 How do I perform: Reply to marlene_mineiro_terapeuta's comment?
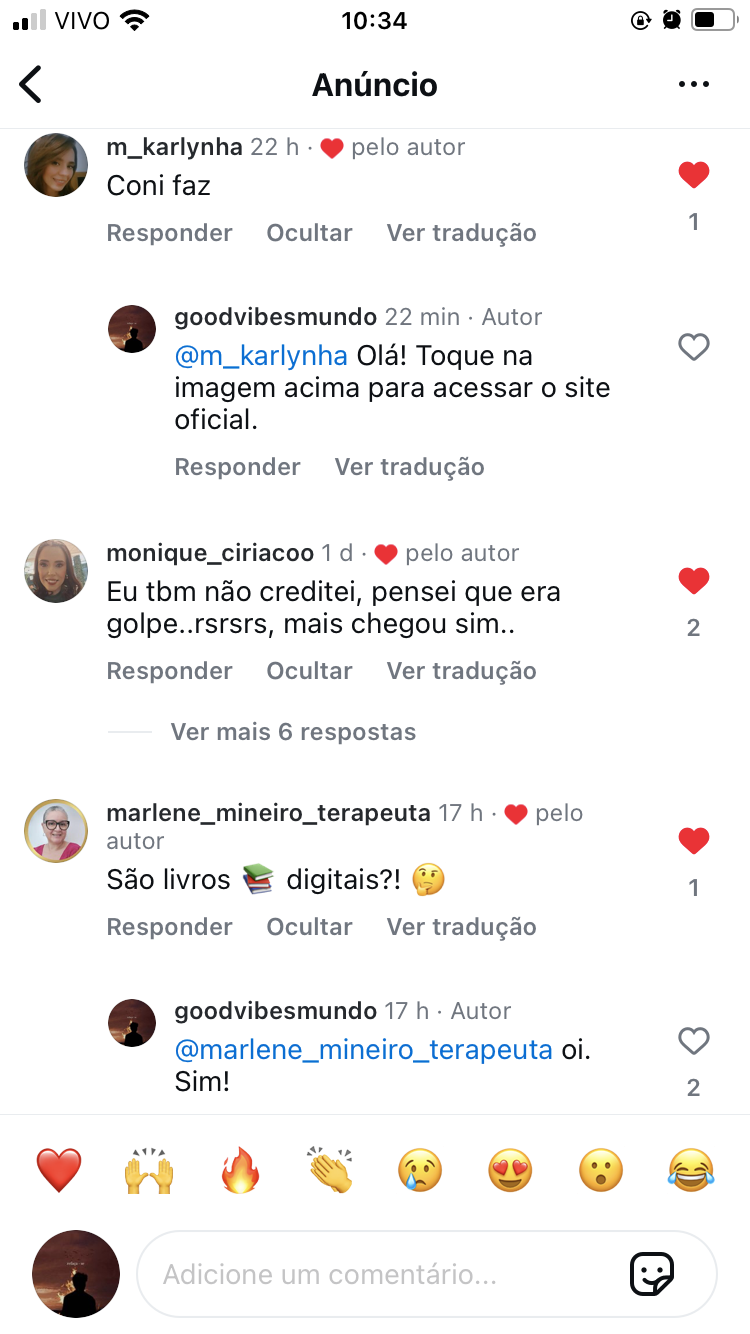click(x=169, y=927)
